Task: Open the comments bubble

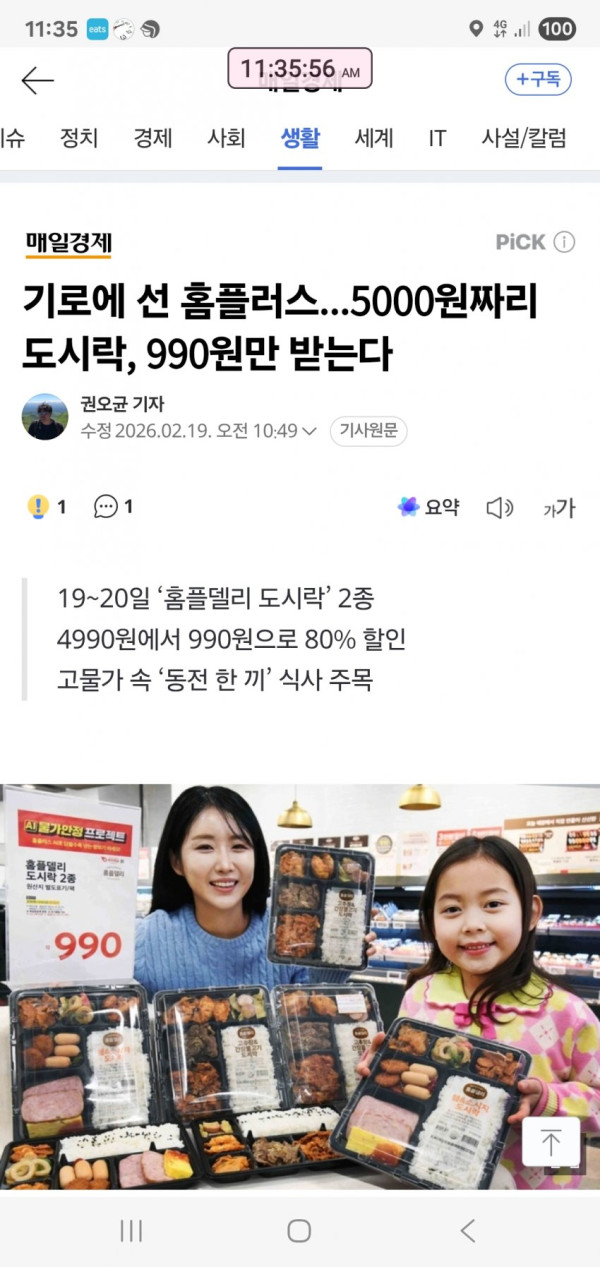Action: (x=105, y=507)
